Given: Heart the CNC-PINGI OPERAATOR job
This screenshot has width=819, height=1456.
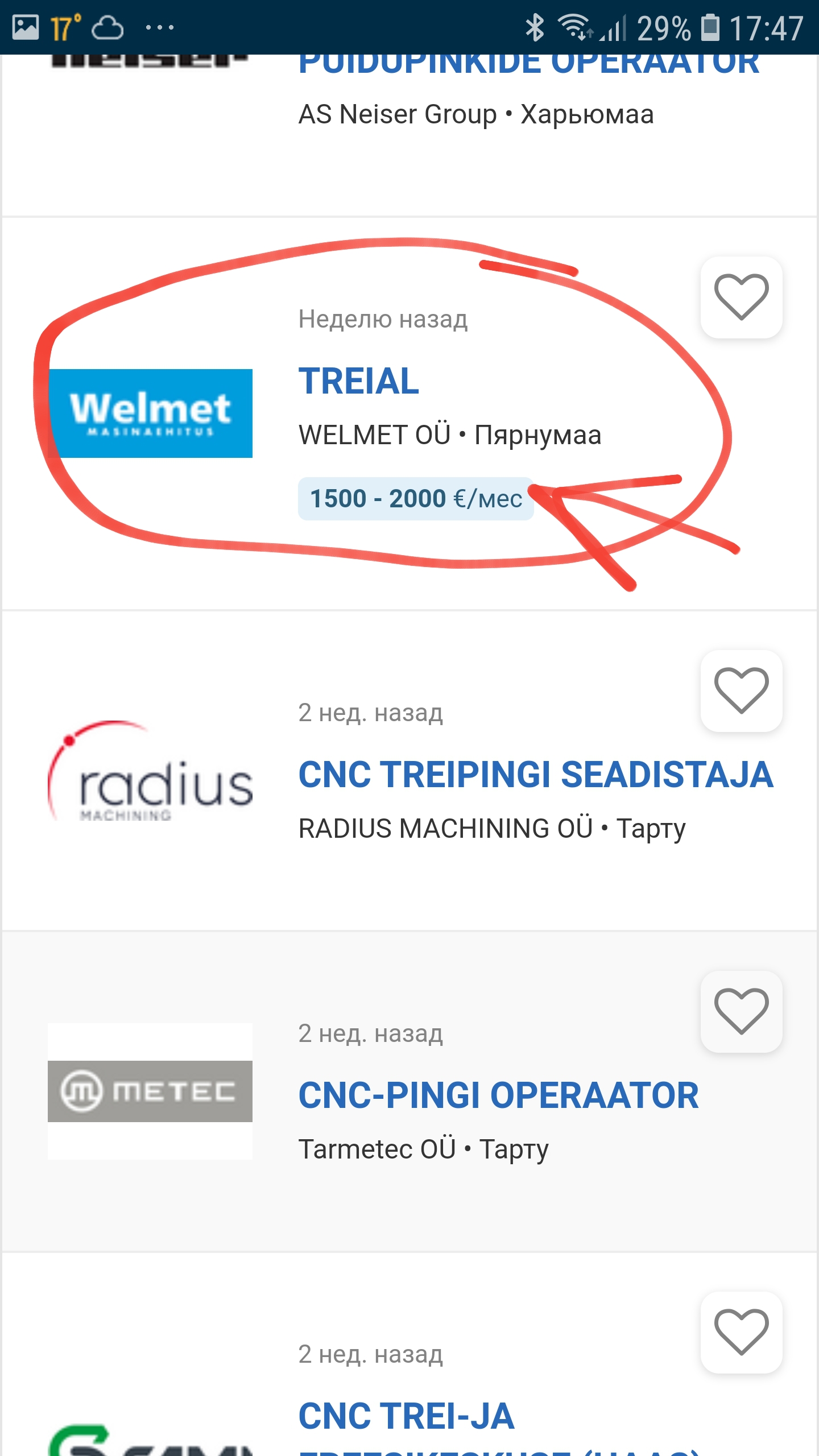Looking at the screenshot, I should (x=741, y=1011).
